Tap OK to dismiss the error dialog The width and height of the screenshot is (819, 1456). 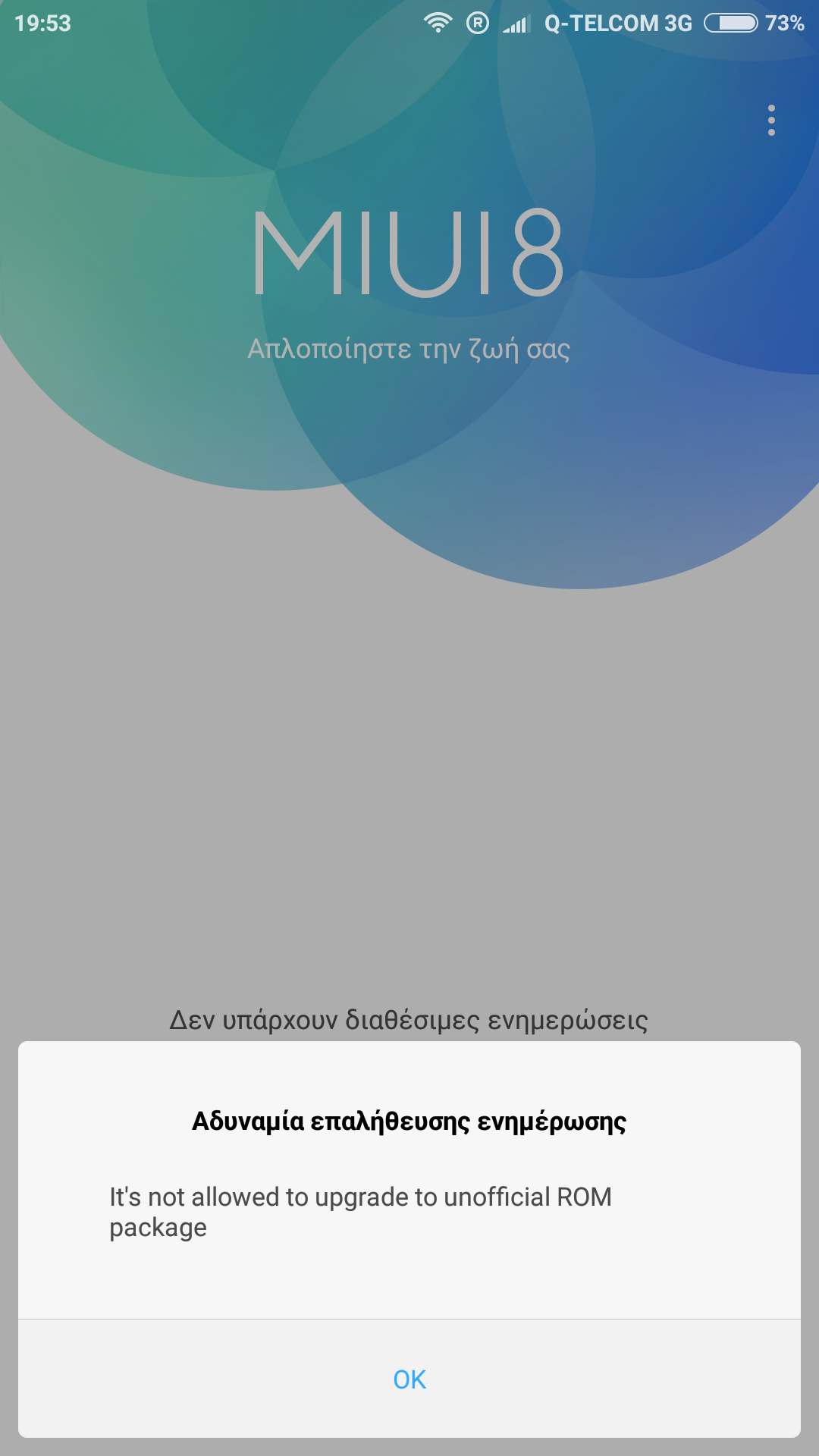pos(409,1379)
